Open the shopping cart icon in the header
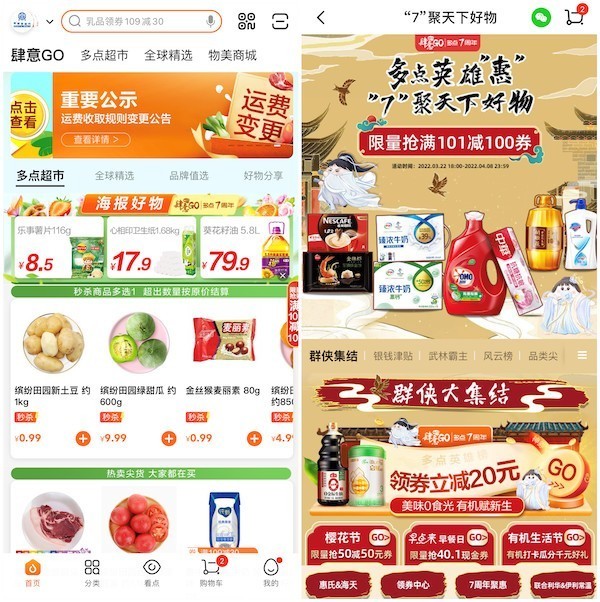The image size is (600, 602). [573, 18]
